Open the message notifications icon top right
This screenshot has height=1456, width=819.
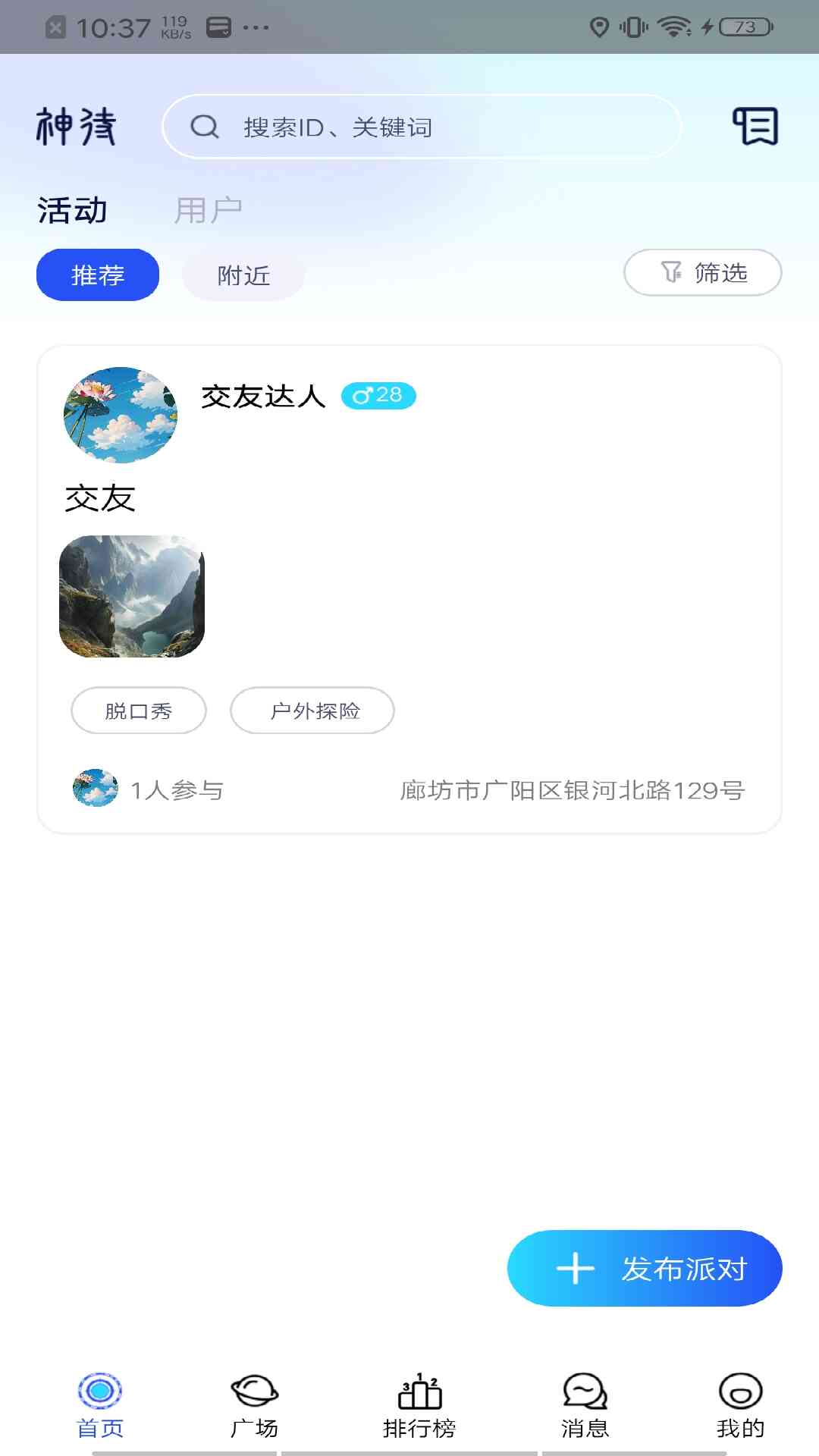coord(755,126)
